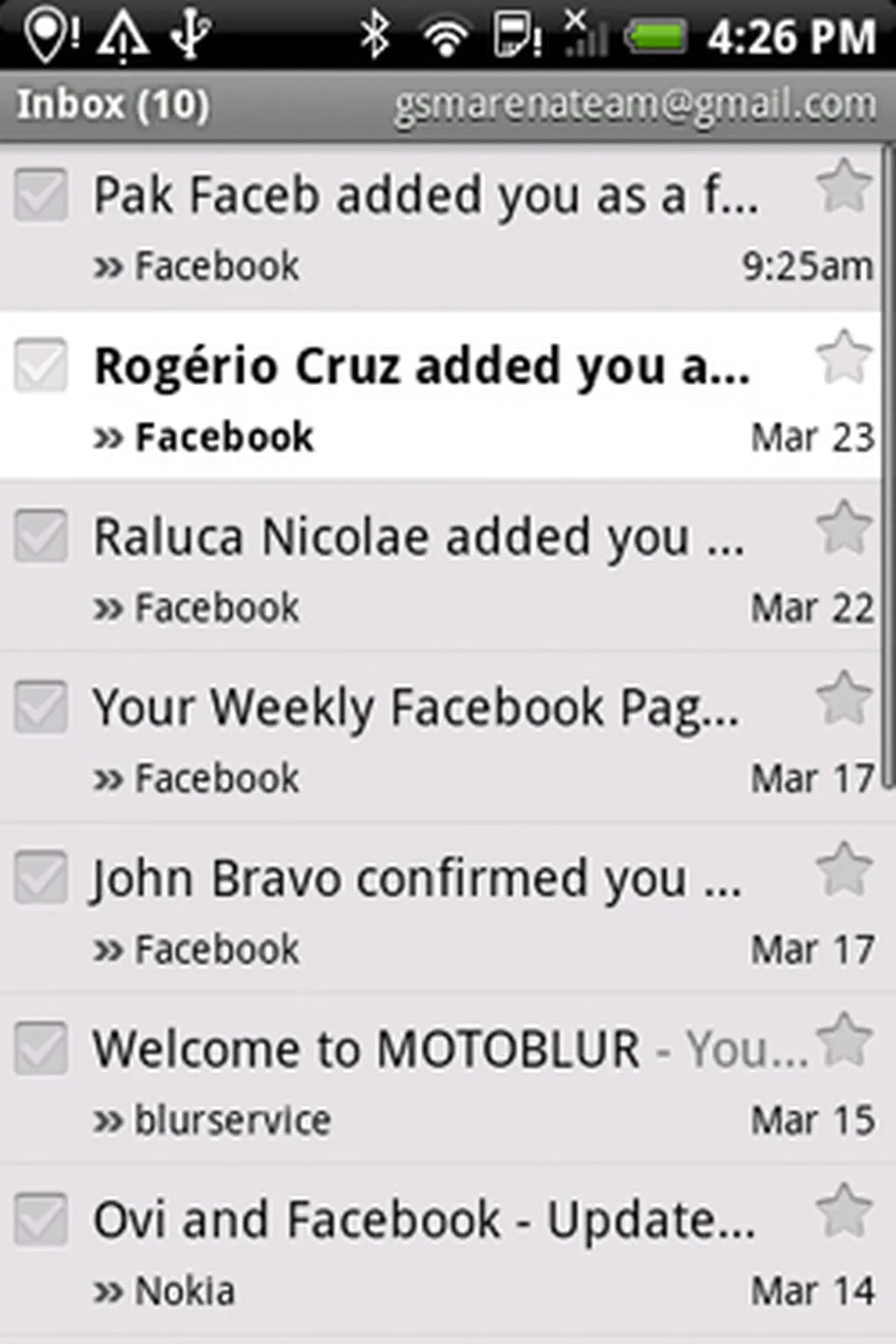Open the Rogério Cruz email from Facebook
The height and width of the screenshot is (1344, 896).
click(x=420, y=398)
